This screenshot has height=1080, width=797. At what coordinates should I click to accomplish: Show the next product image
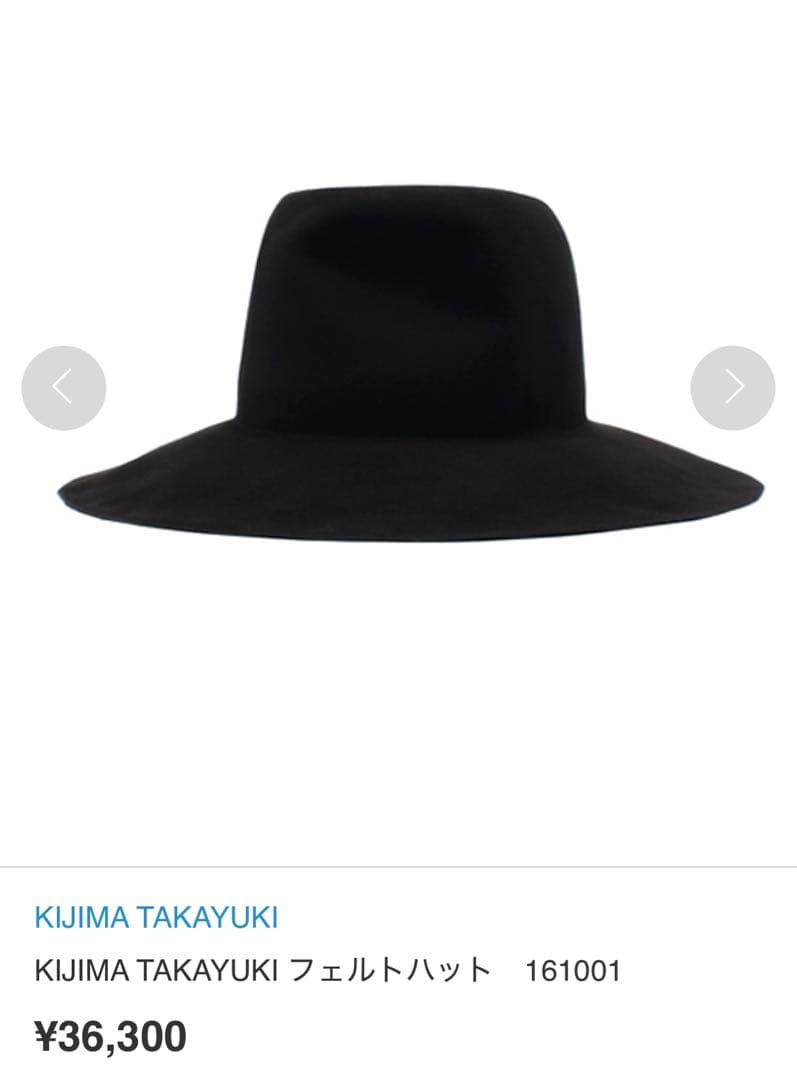point(733,387)
